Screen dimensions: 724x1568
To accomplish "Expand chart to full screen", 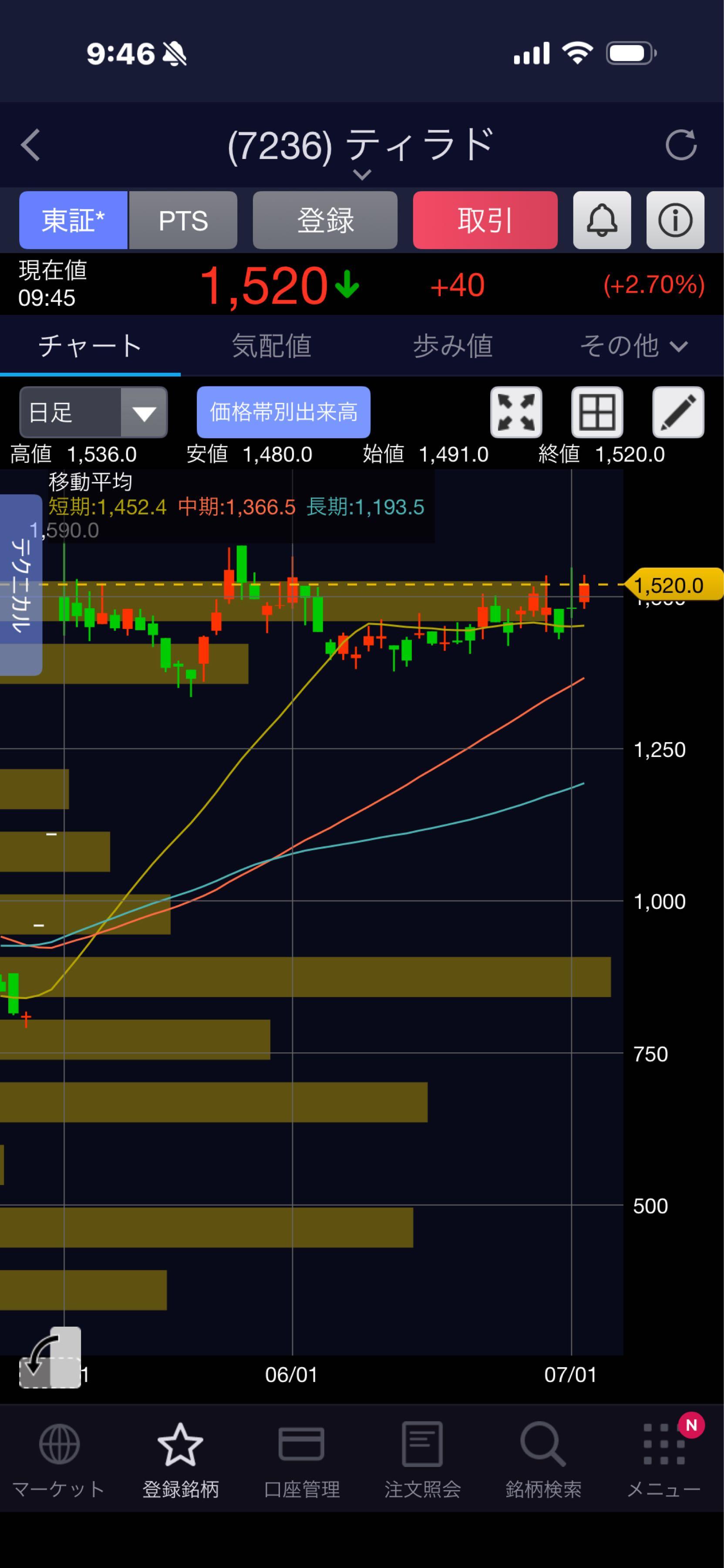I will click(516, 412).
